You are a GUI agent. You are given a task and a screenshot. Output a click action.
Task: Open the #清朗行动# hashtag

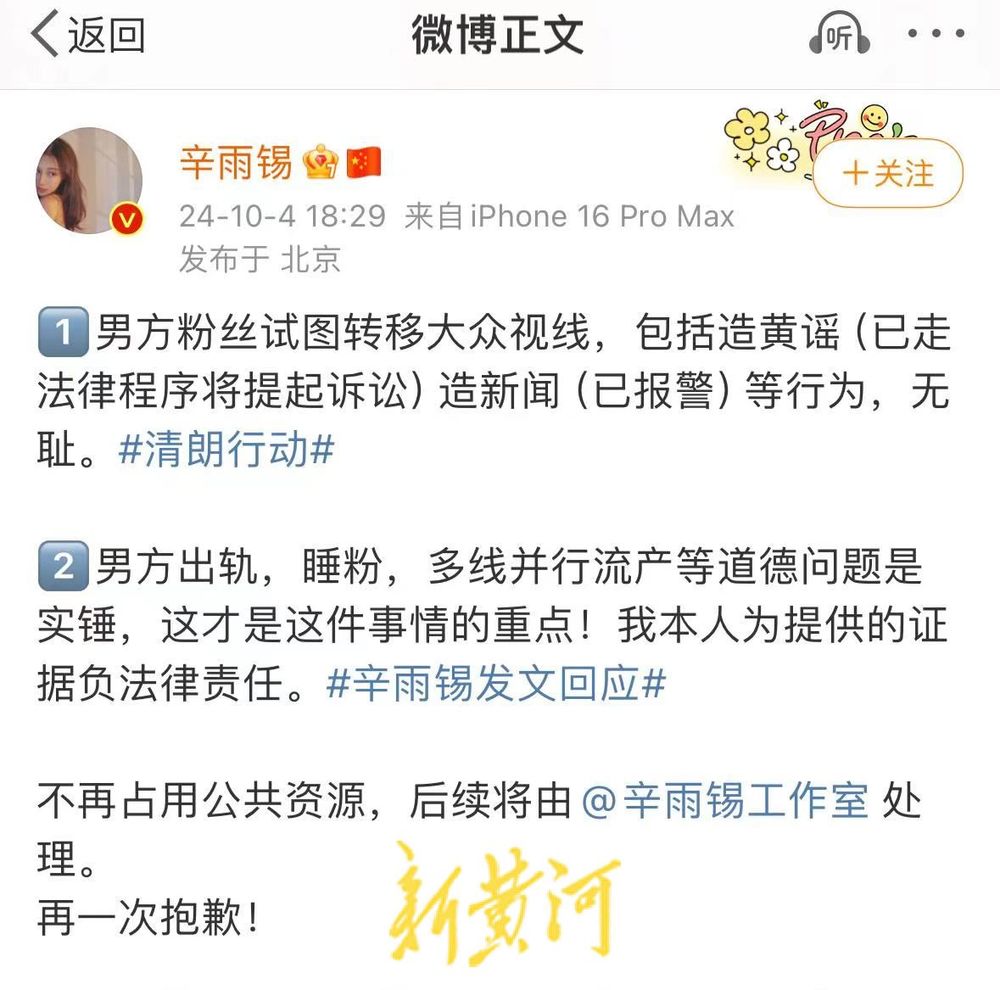point(226,451)
